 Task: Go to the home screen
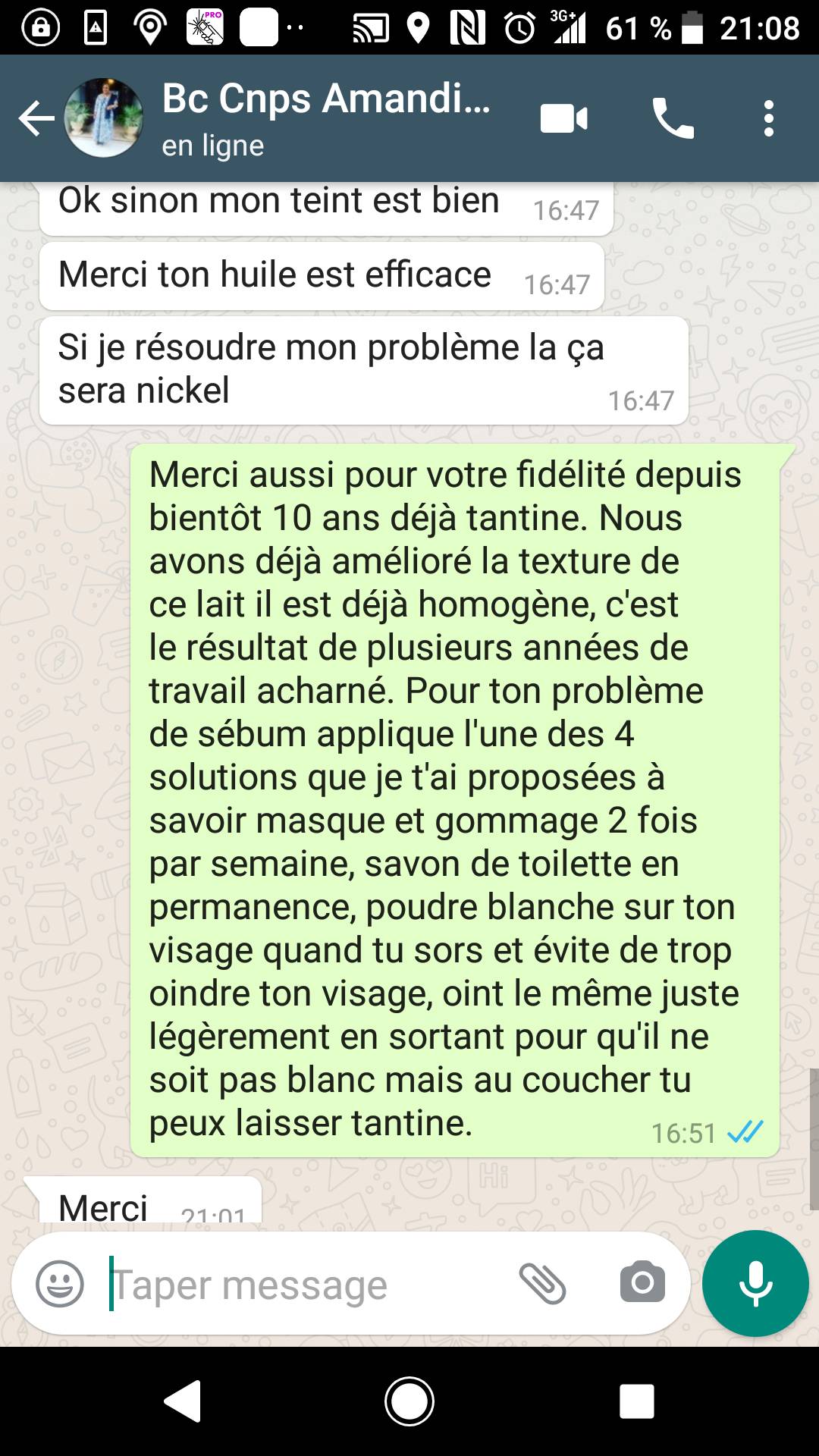tap(409, 1401)
